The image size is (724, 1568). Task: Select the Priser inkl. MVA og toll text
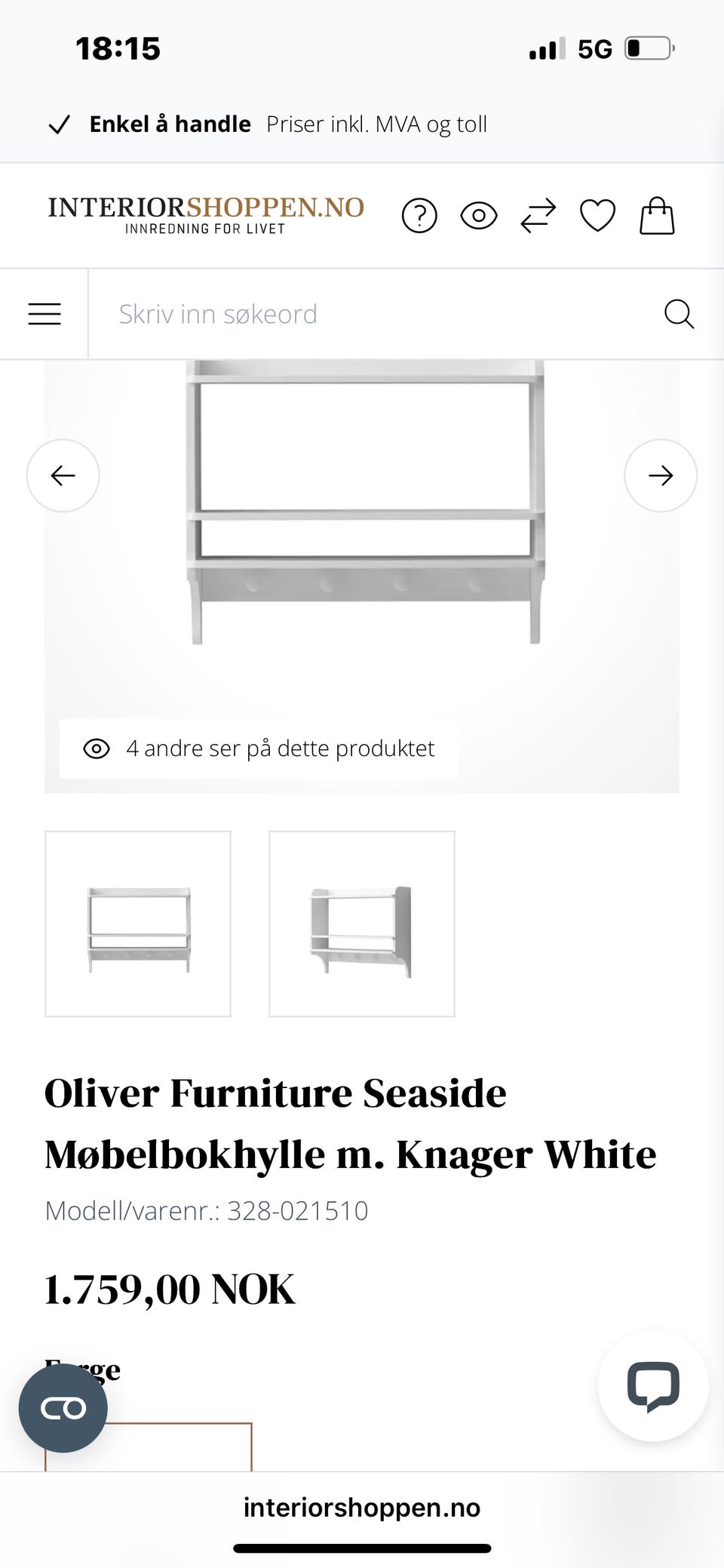coord(377,124)
